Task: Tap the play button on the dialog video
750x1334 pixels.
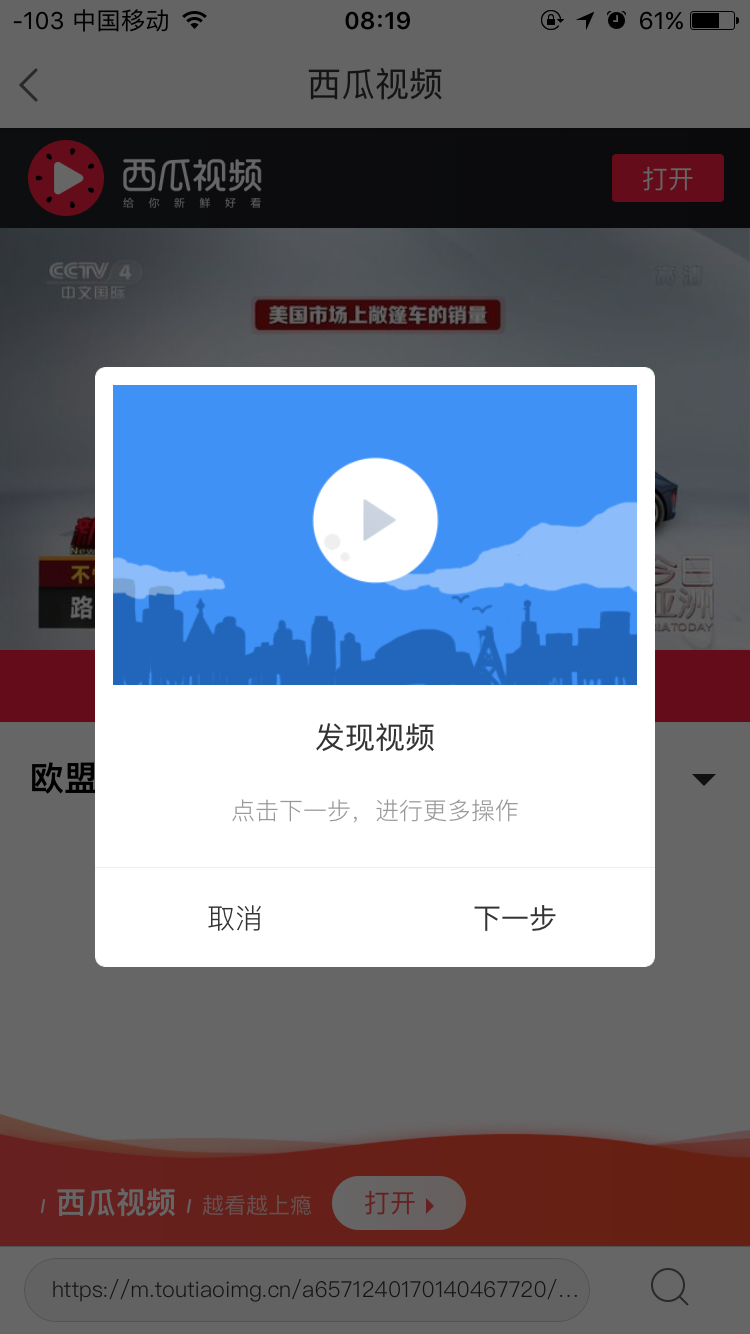Action: click(x=375, y=519)
